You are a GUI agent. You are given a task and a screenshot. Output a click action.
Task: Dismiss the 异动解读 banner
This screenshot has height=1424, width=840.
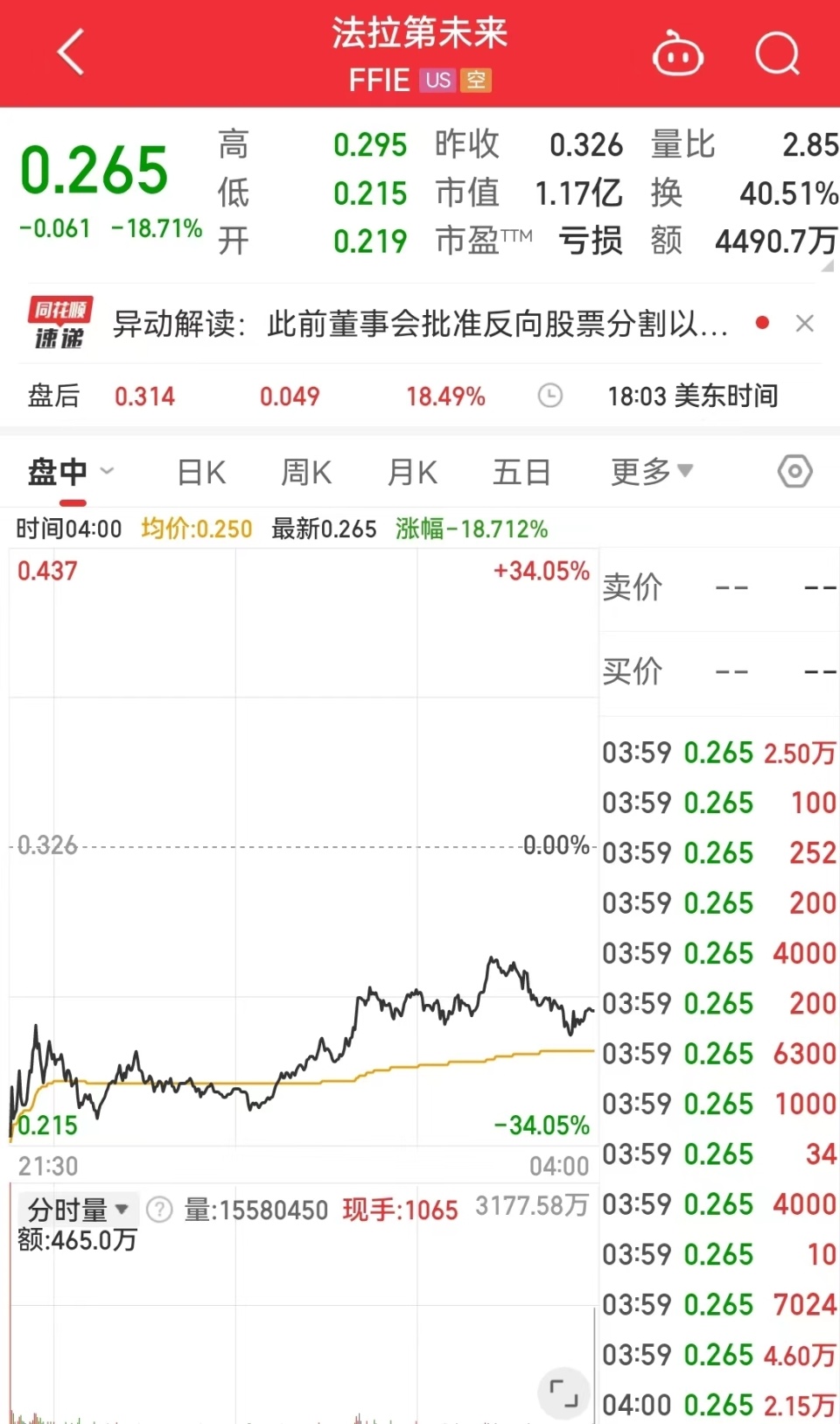804,324
